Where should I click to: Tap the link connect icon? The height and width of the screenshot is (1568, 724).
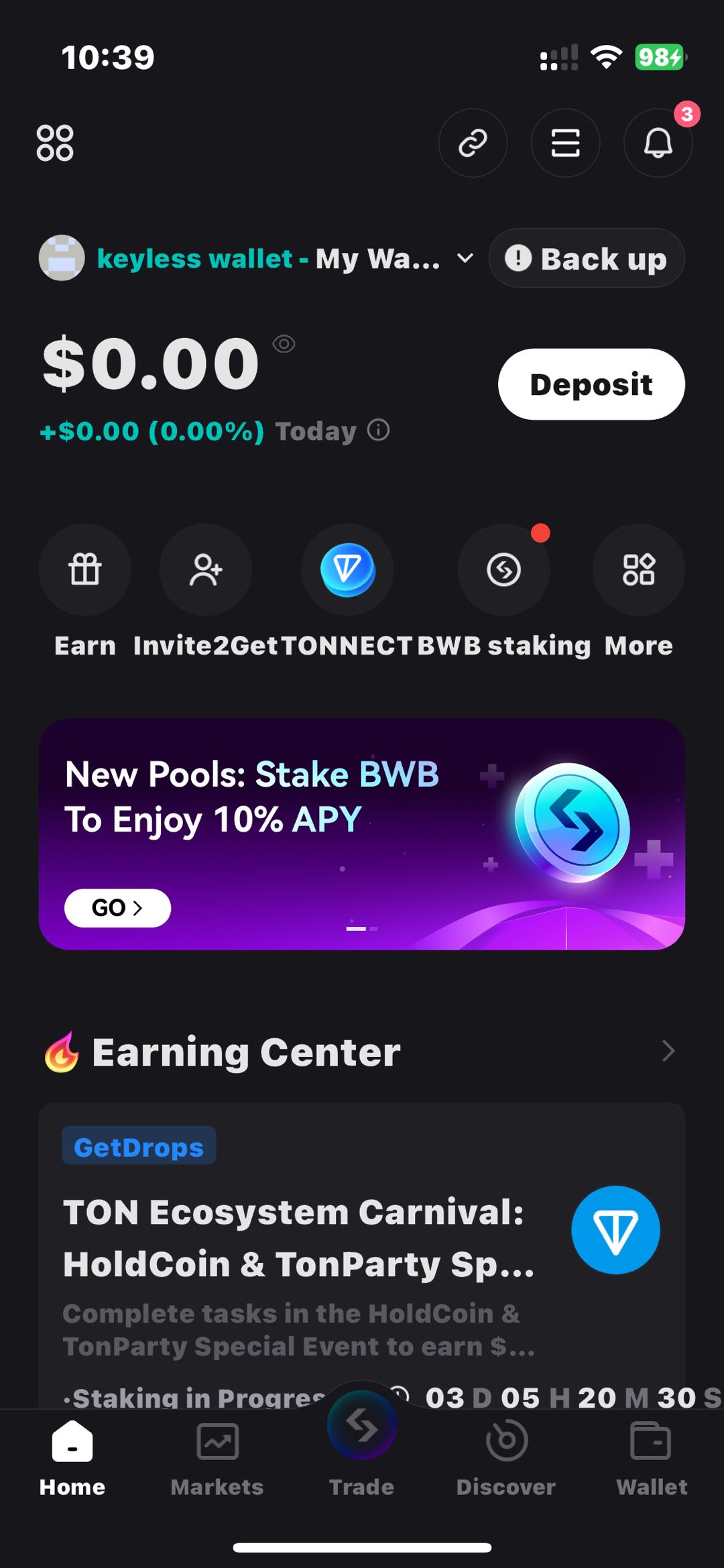tap(473, 143)
